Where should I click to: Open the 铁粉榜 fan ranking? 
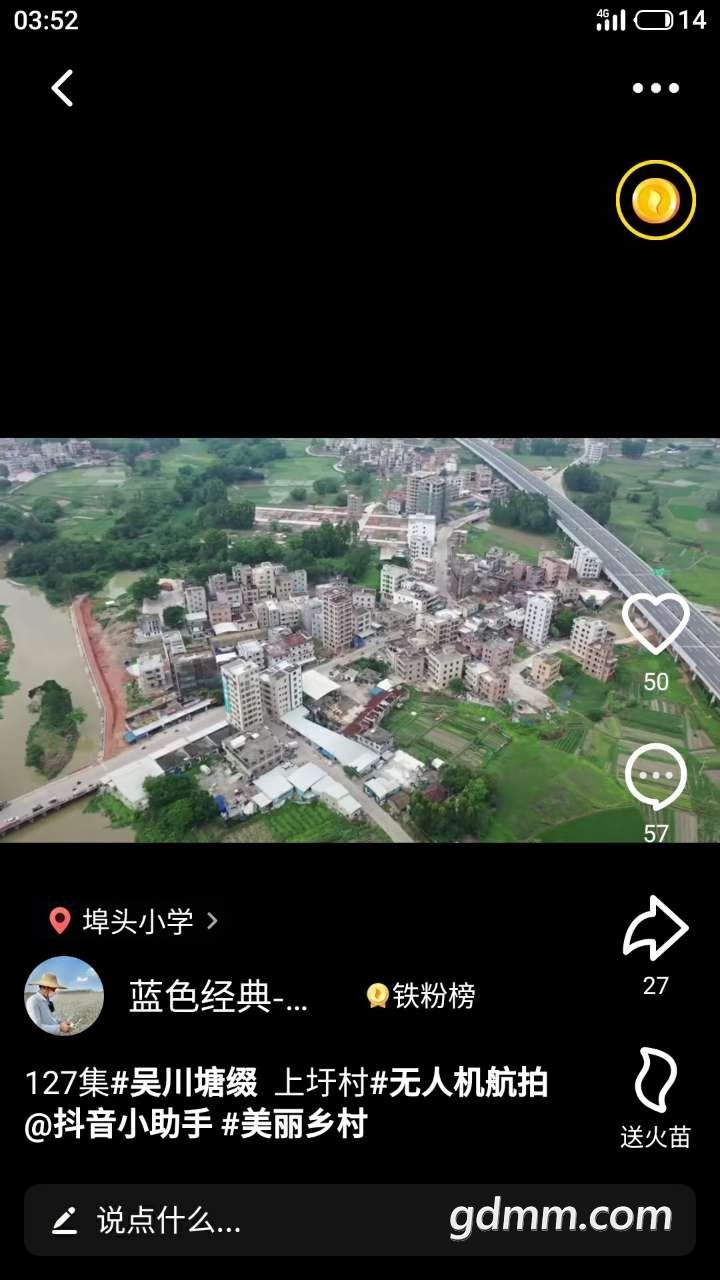[x=422, y=996]
